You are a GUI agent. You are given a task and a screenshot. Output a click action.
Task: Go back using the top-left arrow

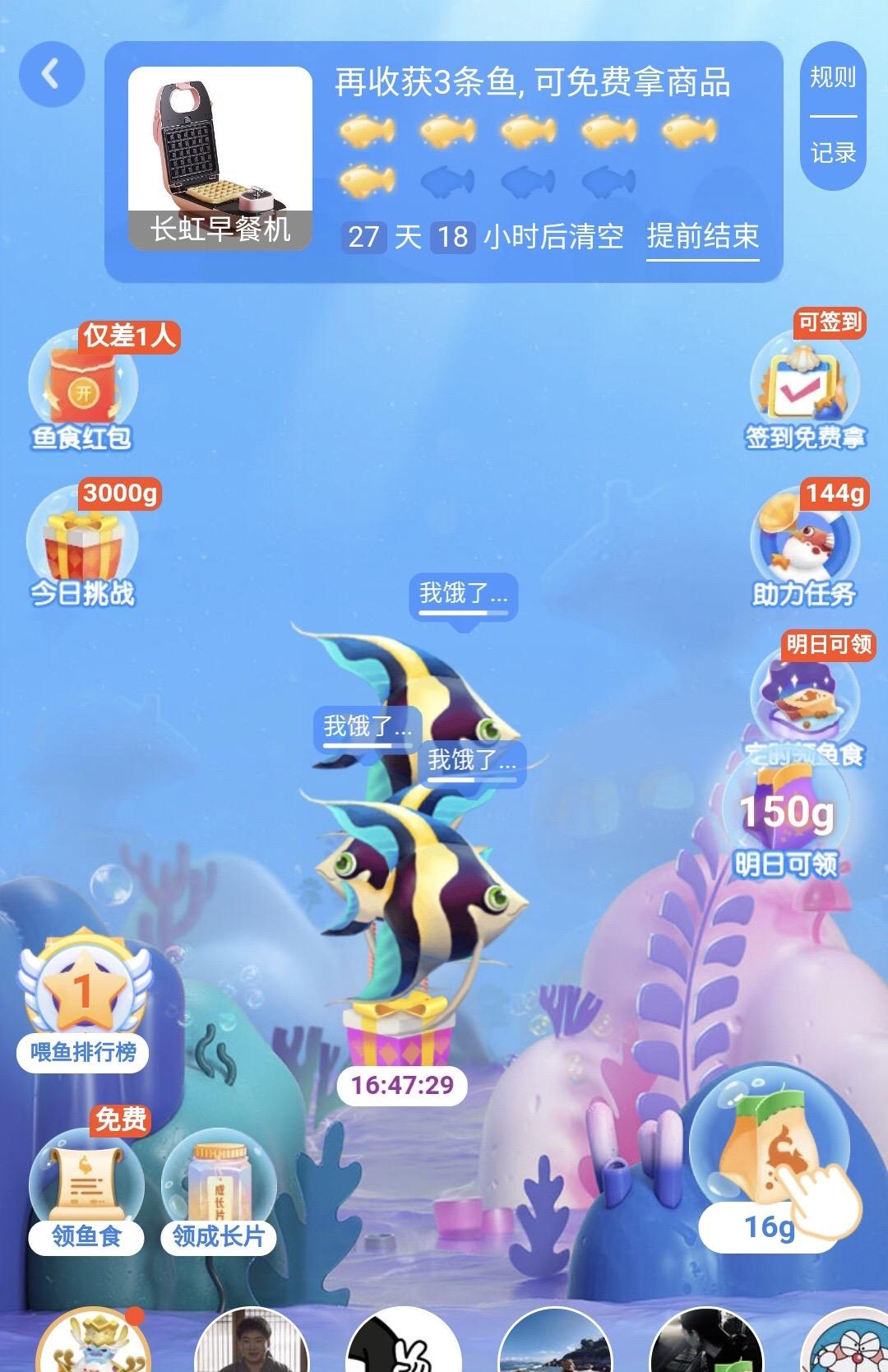[x=52, y=75]
